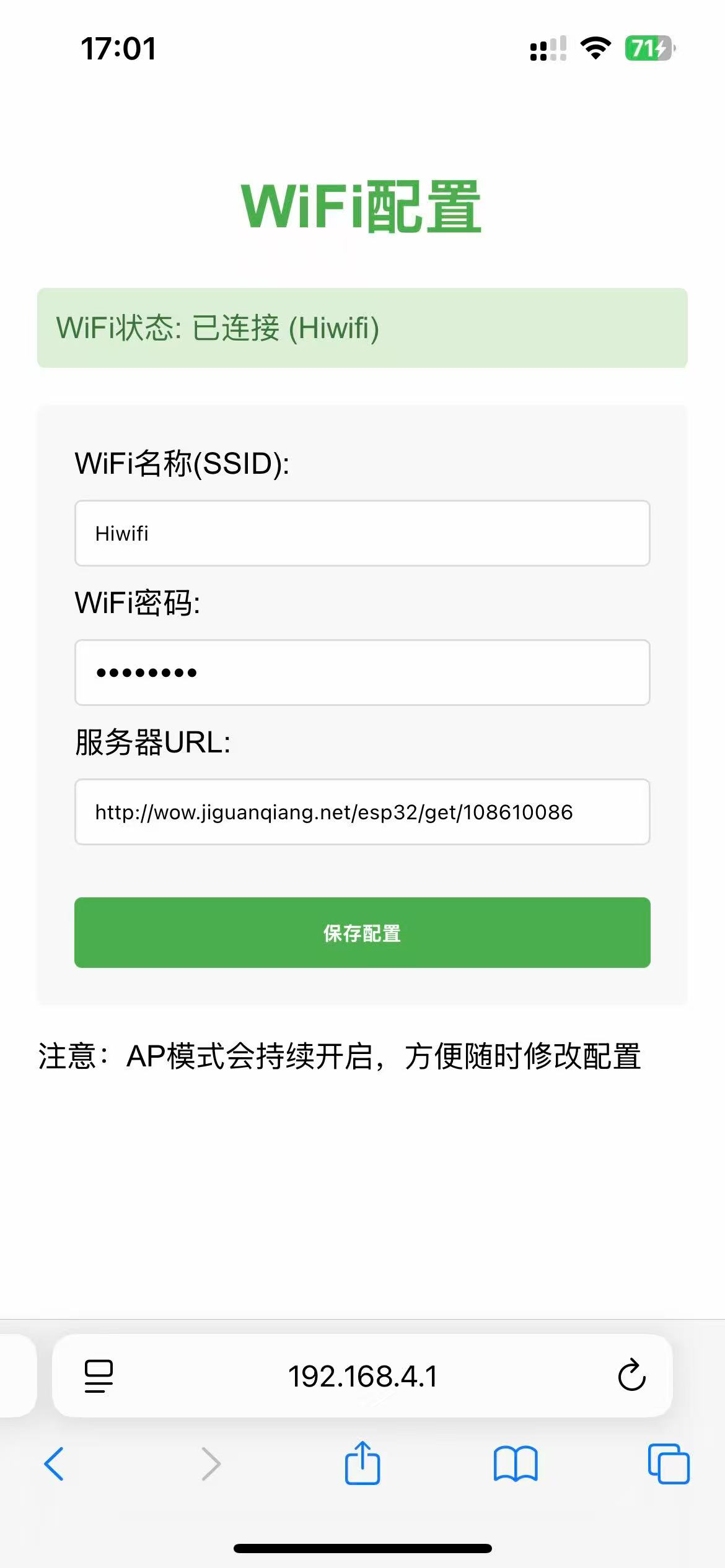Edit the server URL field
The image size is (725, 1568).
point(362,812)
